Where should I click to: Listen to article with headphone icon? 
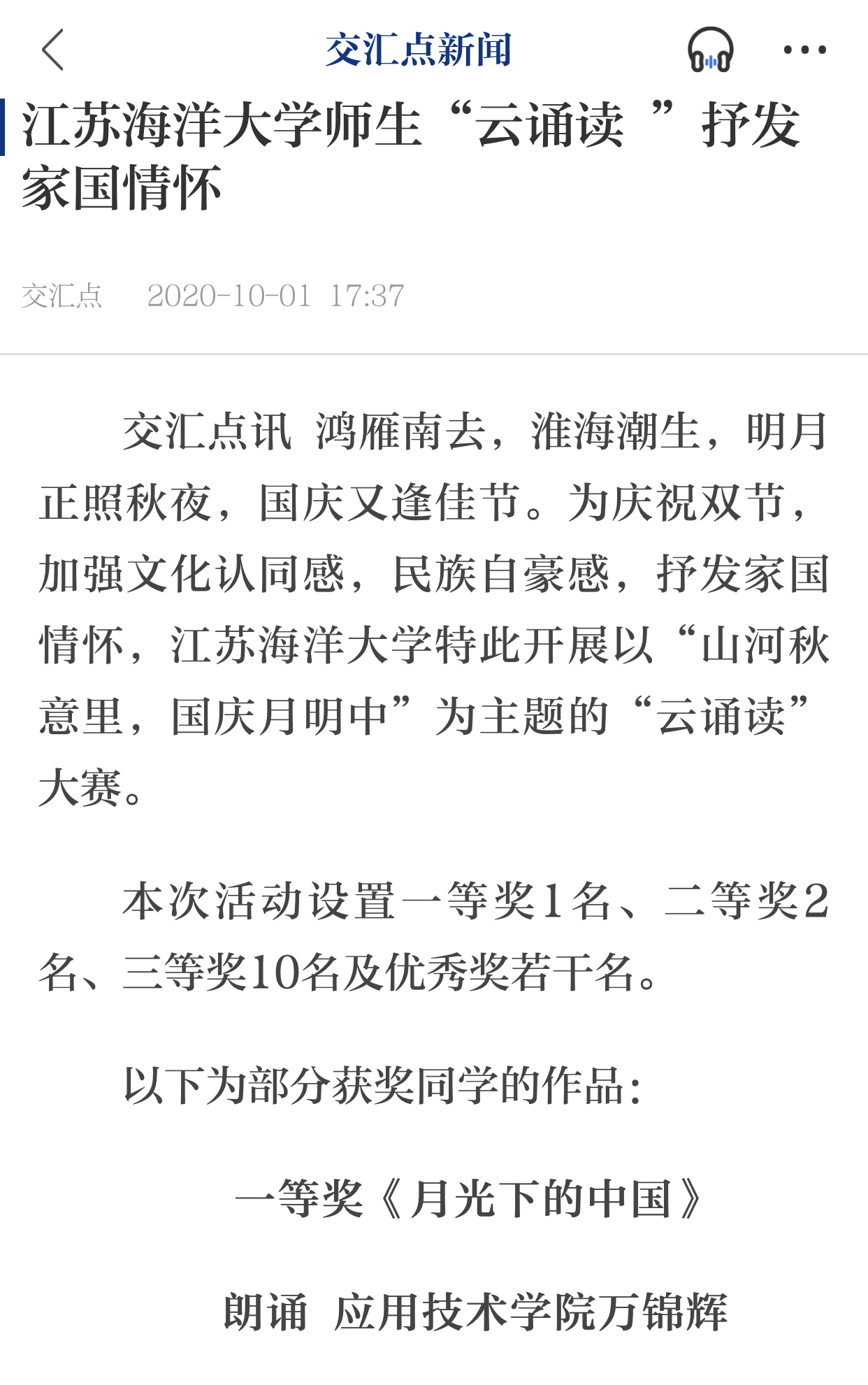pos(710,50)
